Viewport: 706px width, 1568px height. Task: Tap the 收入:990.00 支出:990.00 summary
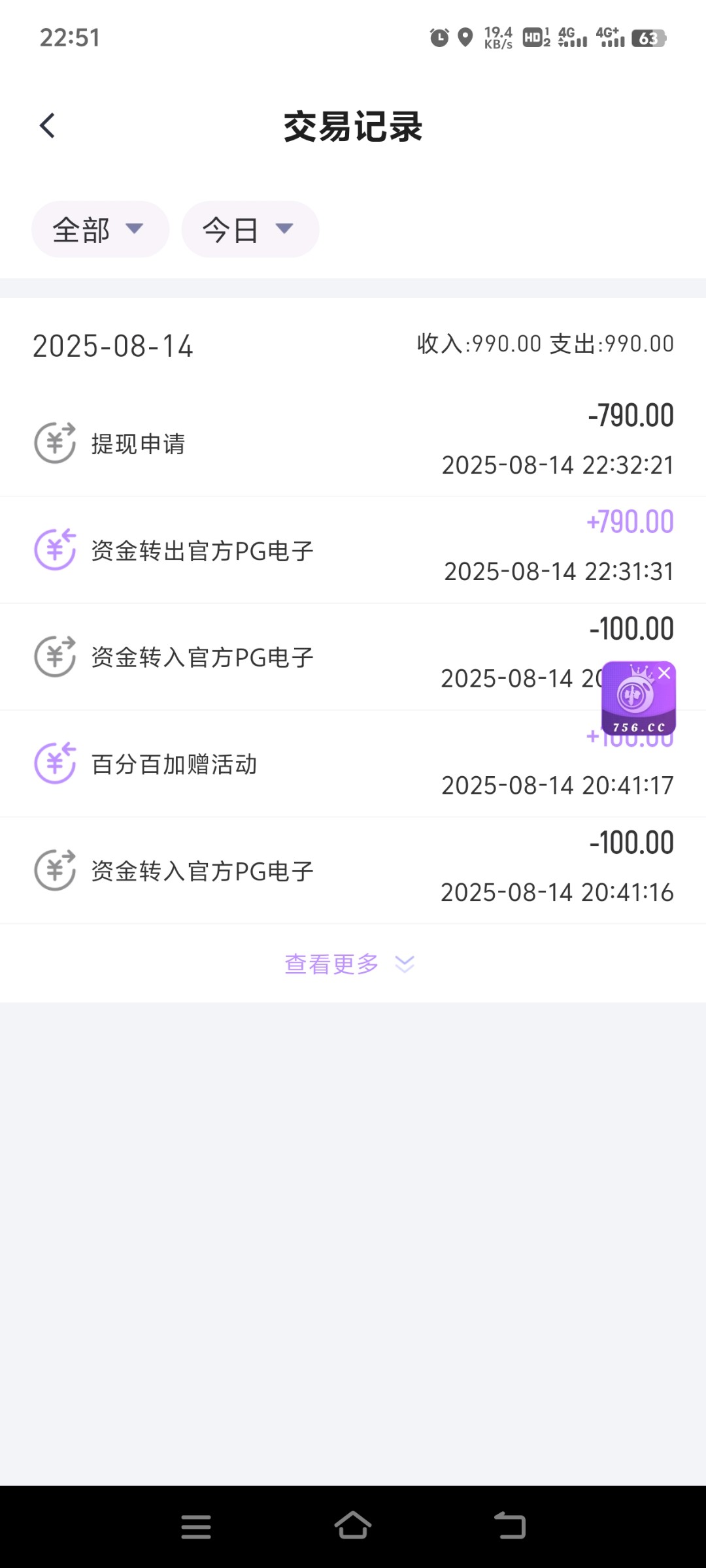544,343
